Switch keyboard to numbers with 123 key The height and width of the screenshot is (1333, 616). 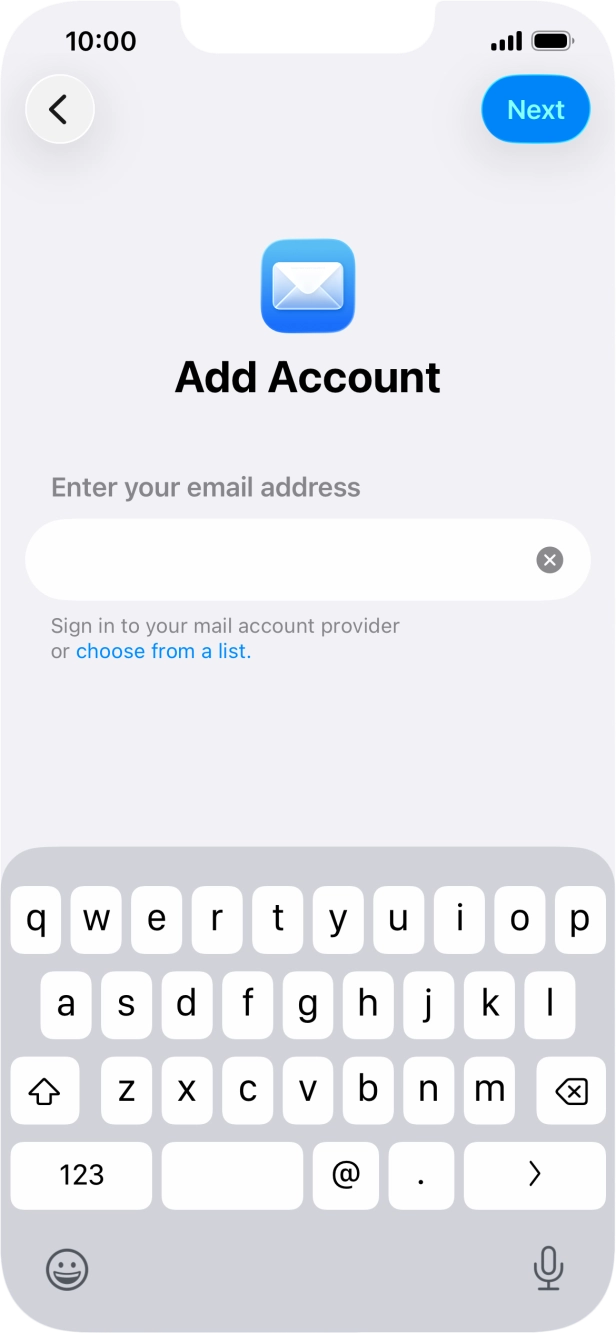click(x=81, y=1176)
